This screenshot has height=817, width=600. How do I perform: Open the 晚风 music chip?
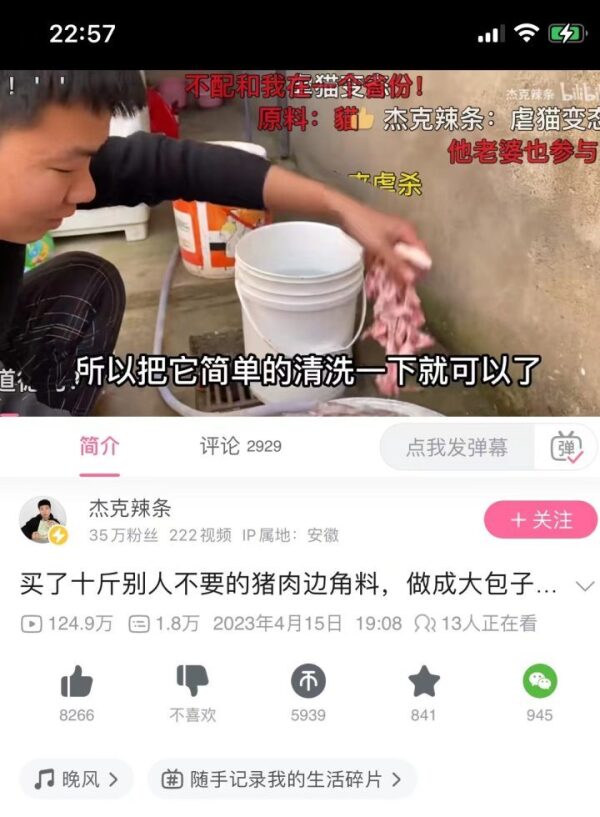click(x=76, y=779)
